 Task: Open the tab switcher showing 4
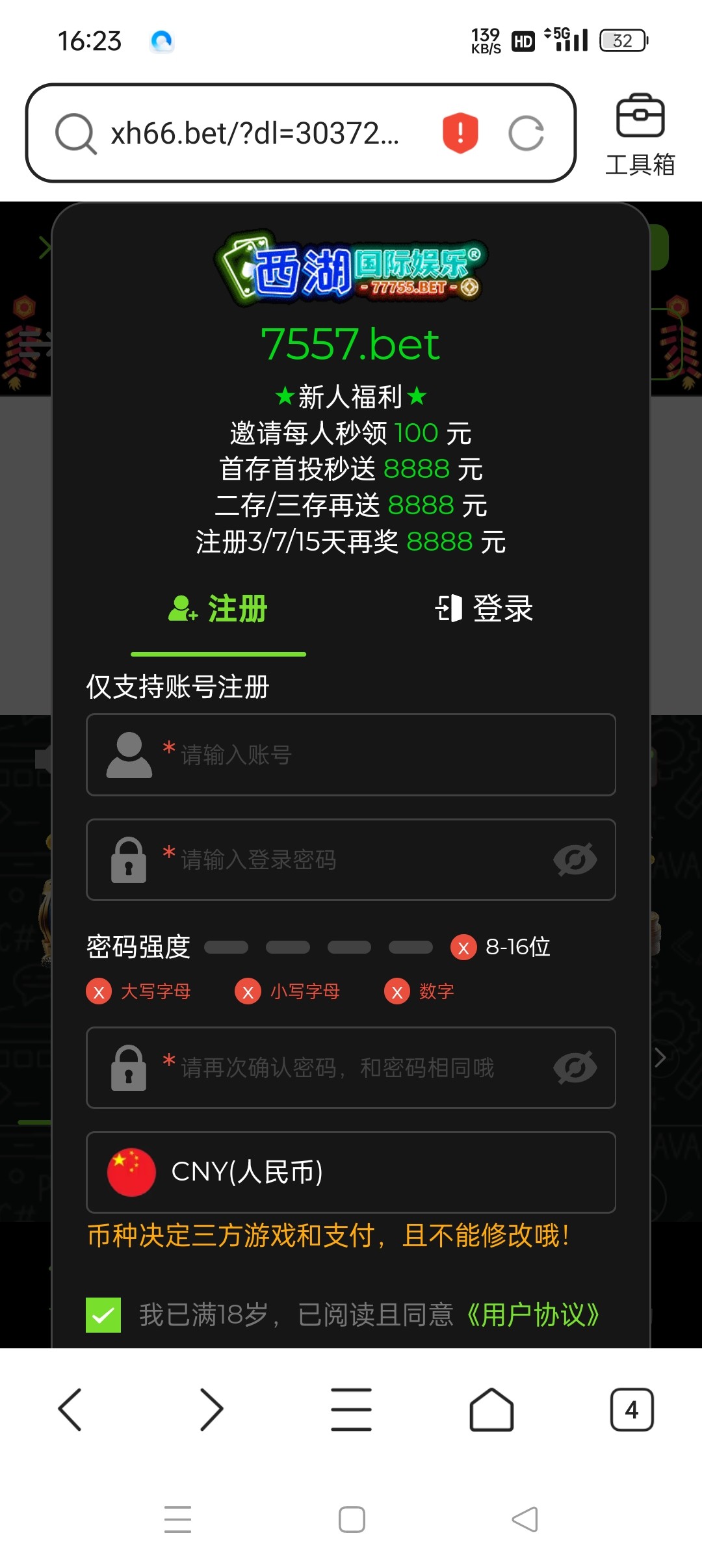click(x=632, y=1409)
